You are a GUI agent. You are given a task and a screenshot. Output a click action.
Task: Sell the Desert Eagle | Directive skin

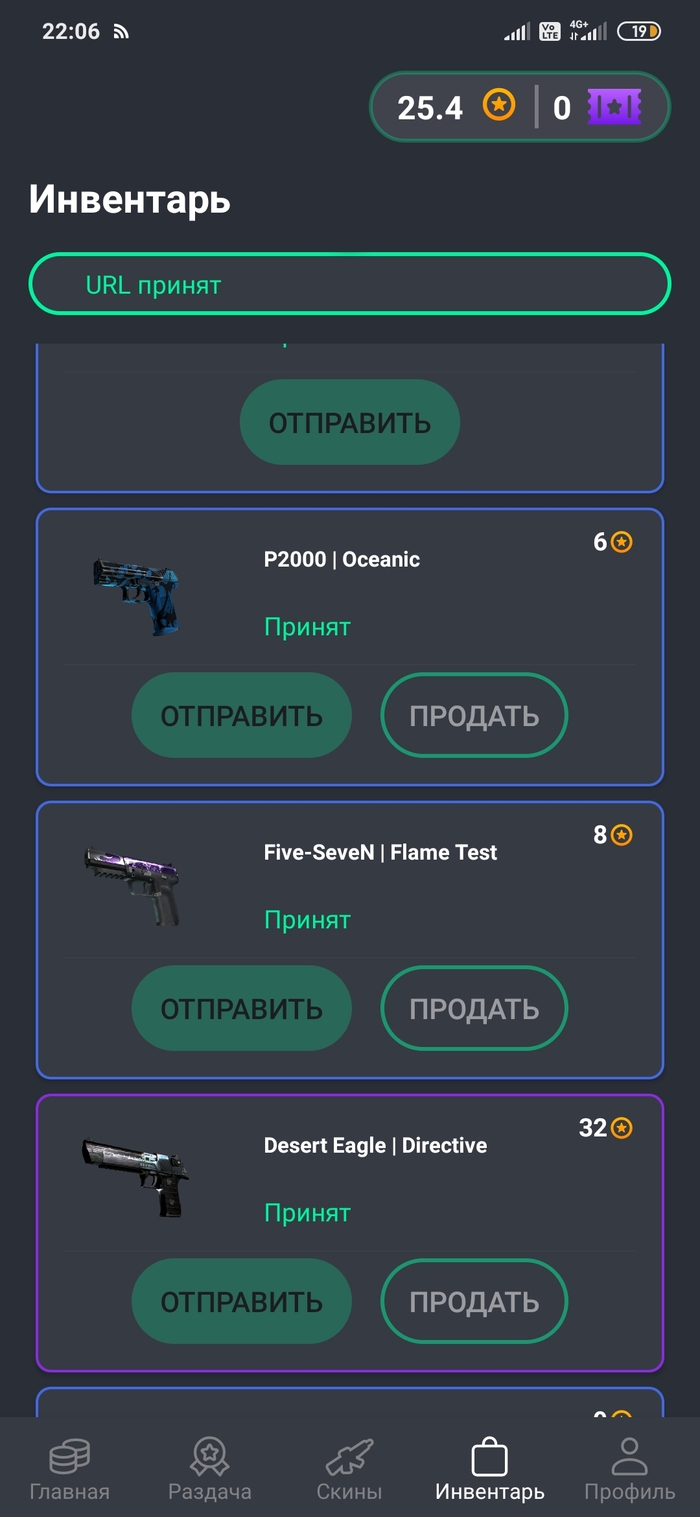(x=474, y=1301)
